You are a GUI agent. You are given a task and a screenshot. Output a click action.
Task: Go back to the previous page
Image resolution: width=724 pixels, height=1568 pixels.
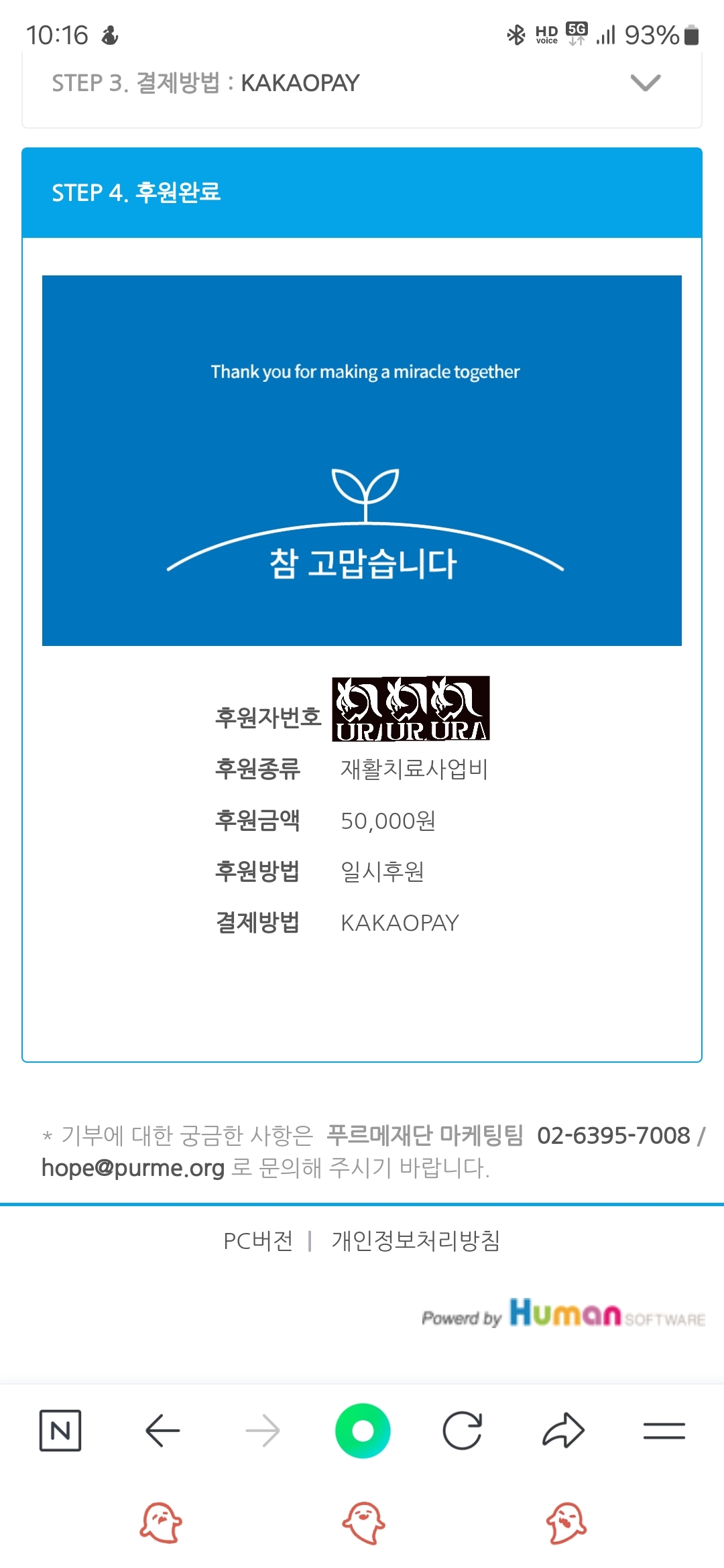pos(162,1431)
